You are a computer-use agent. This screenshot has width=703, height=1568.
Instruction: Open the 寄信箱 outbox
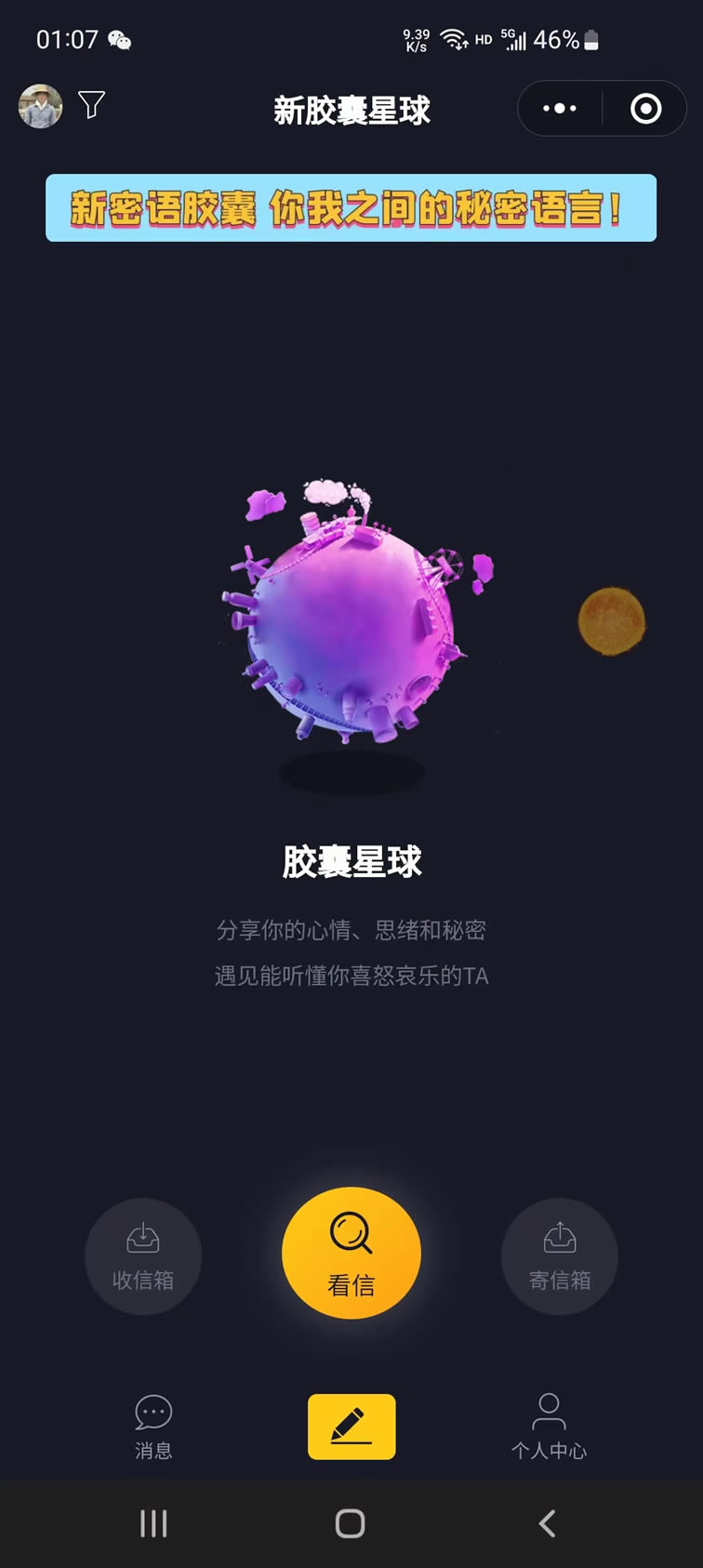pyautogui.click(x=560, y=1256)
